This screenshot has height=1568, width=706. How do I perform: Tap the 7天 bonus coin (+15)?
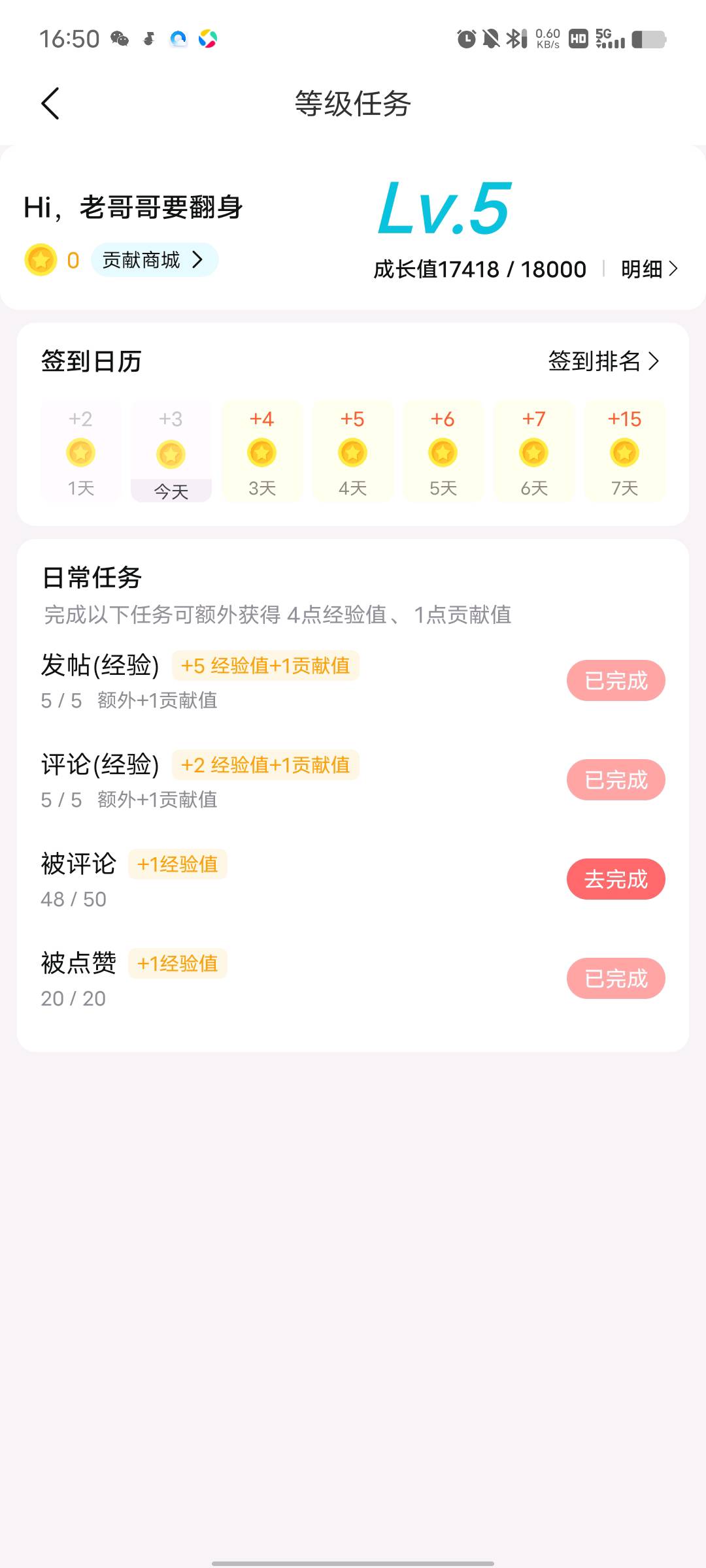click(624, 451)
